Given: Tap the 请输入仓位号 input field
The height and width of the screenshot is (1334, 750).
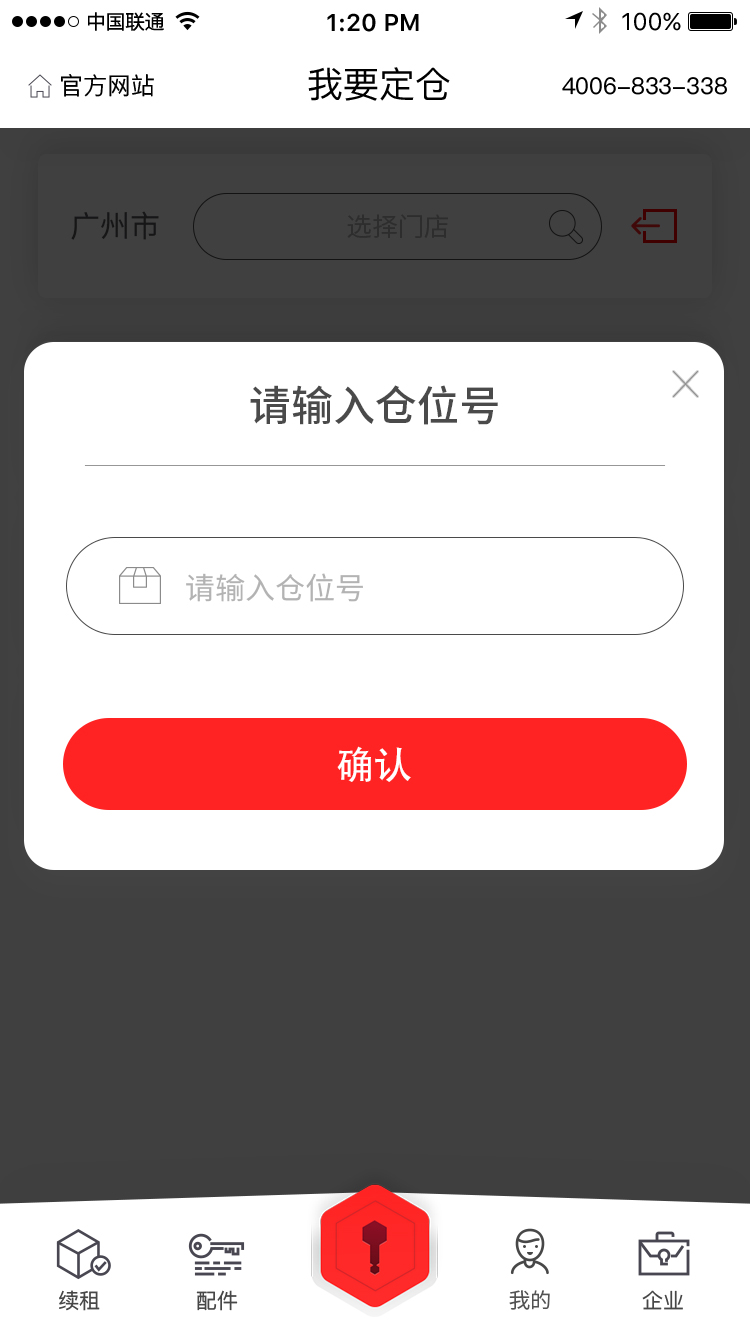Looking at the screenshot, I should pyautogui.click(x=375, y=586).
